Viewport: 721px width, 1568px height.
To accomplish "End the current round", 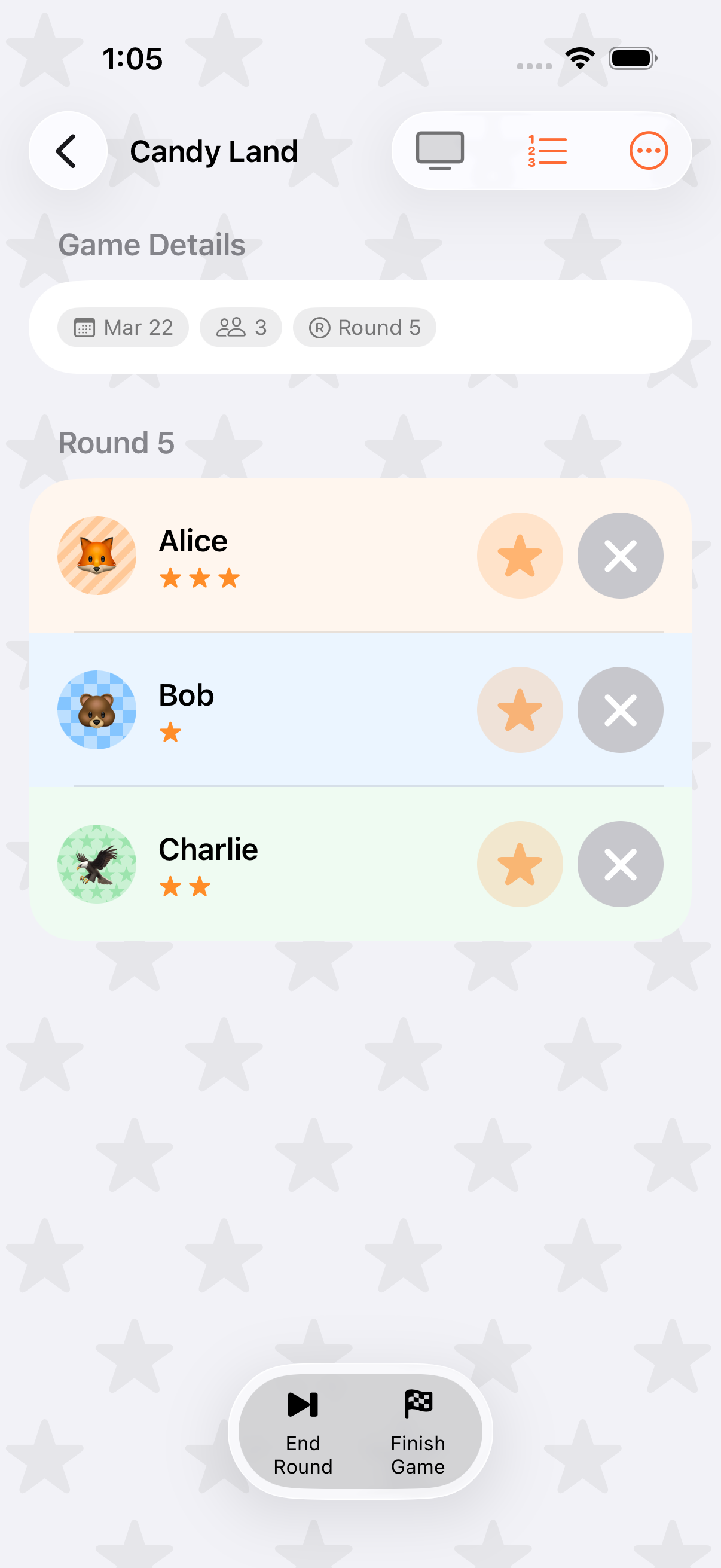I will (303, 1432).
